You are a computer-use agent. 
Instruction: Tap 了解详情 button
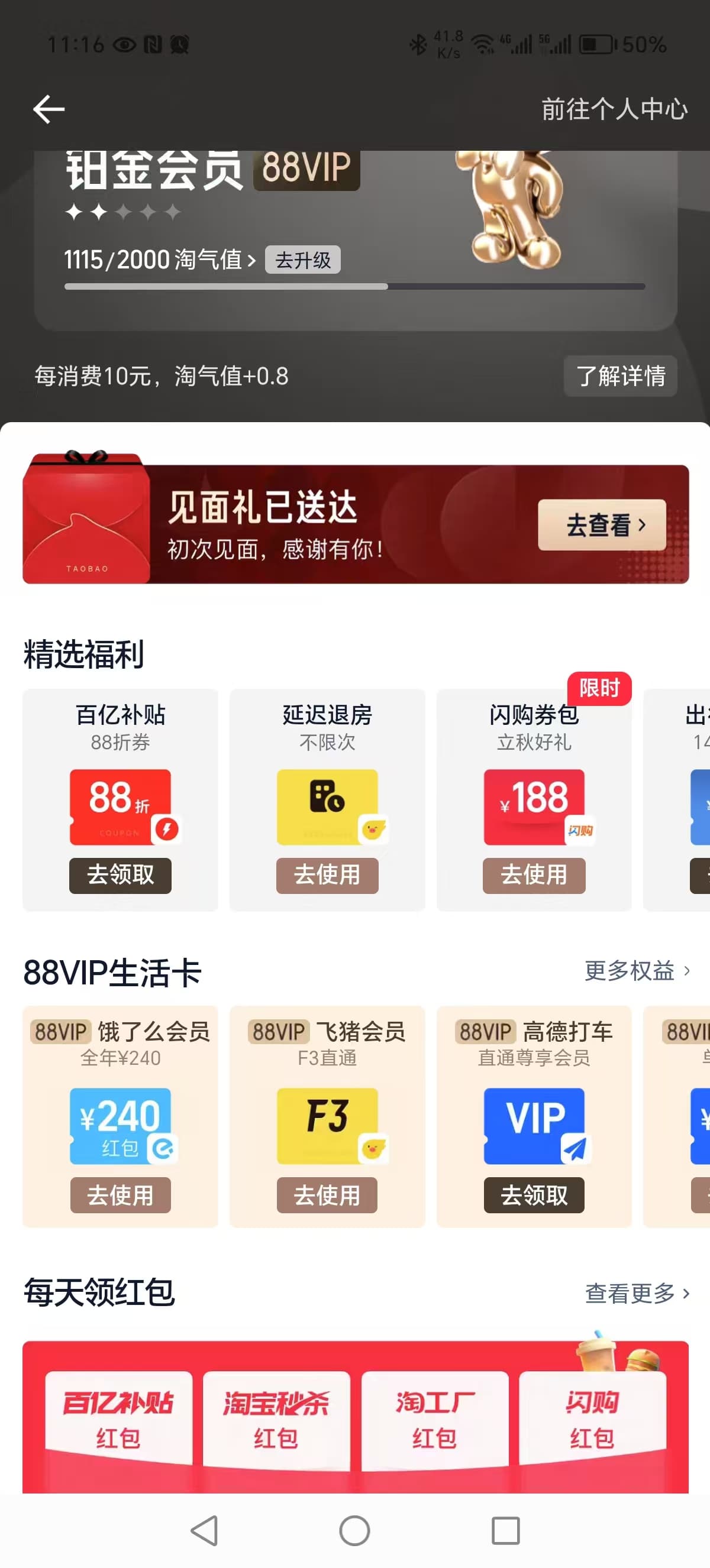coord(621,376)
